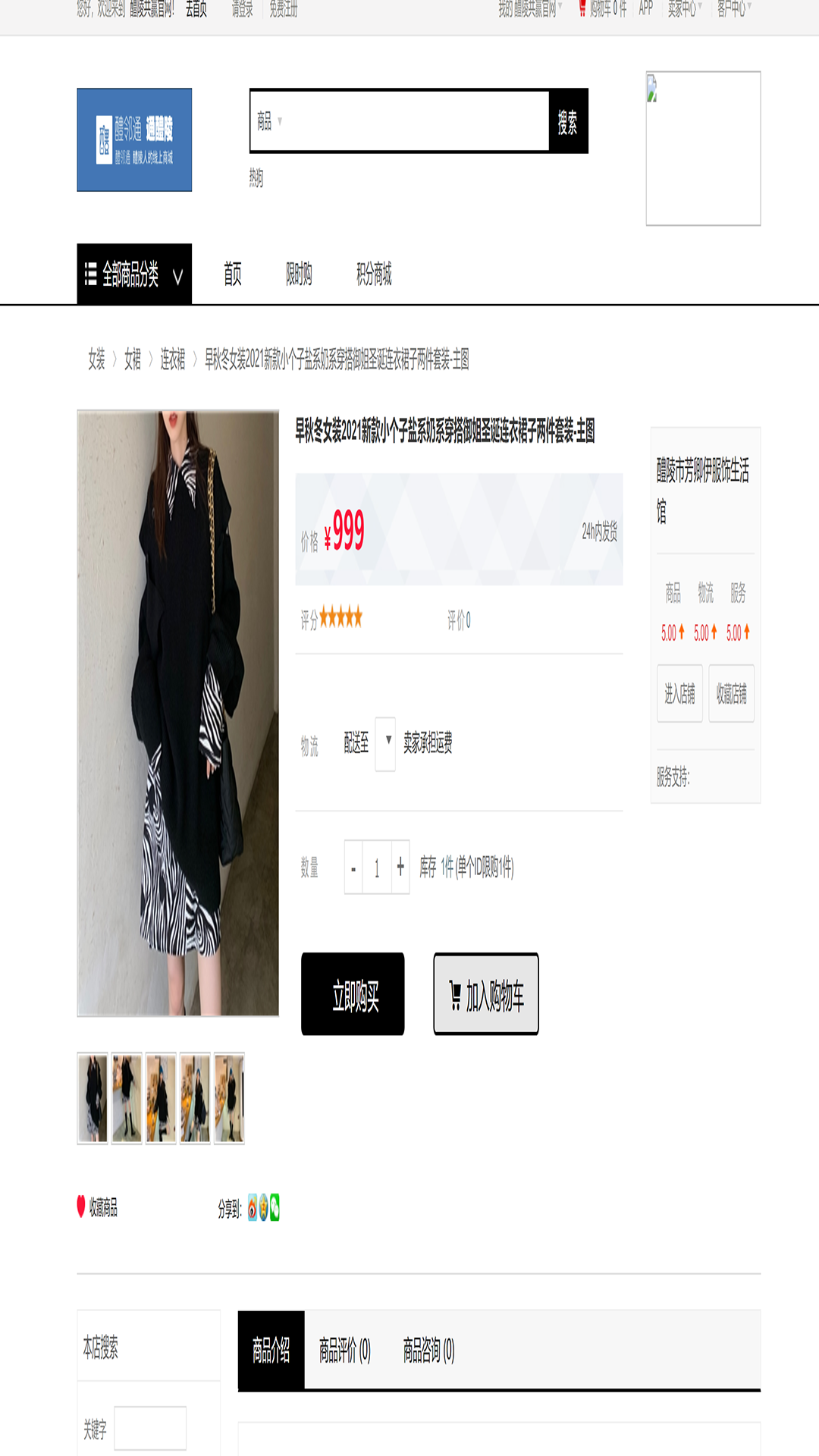Increase quantity with the plus button
This screenshot has width=819, height=1456.
(400, 867)
